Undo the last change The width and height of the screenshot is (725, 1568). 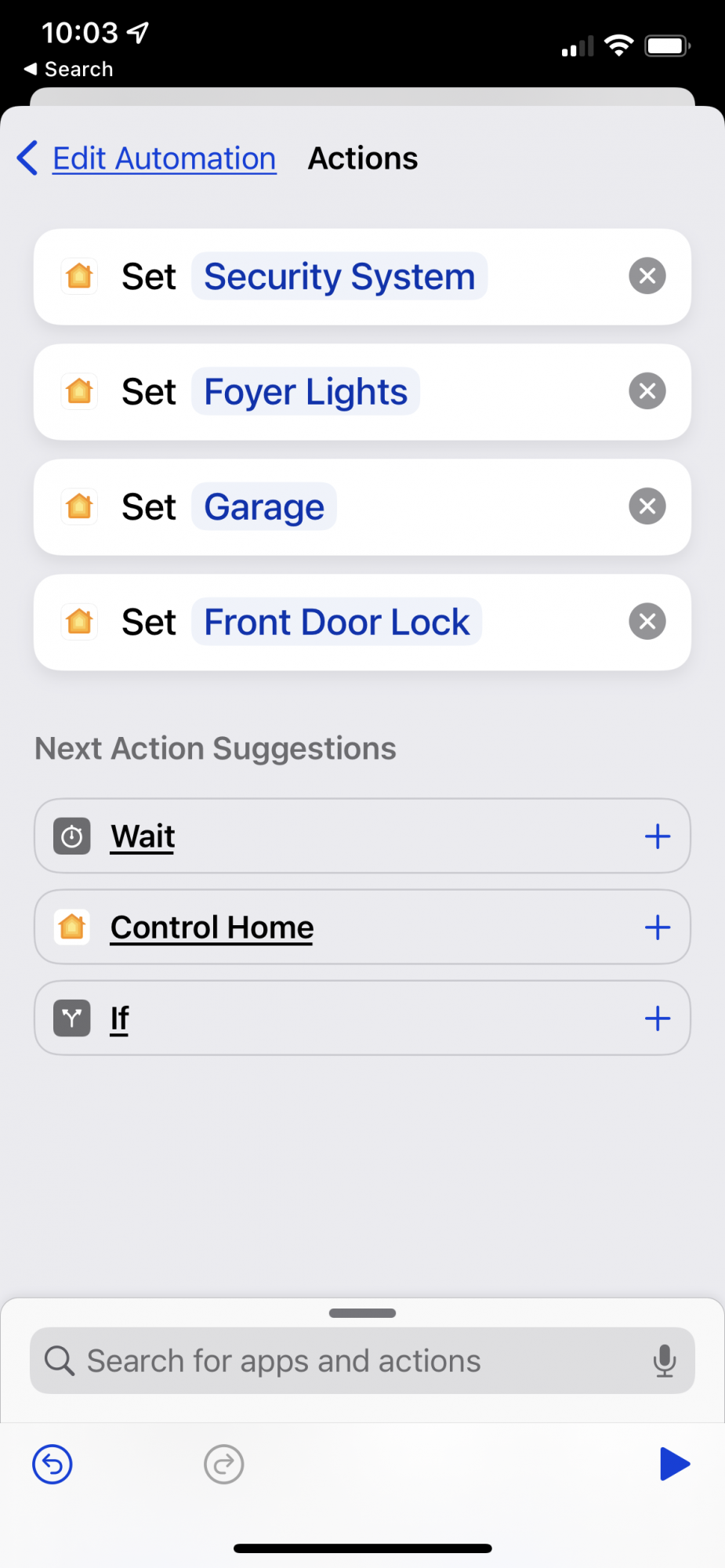point(53,1465)
